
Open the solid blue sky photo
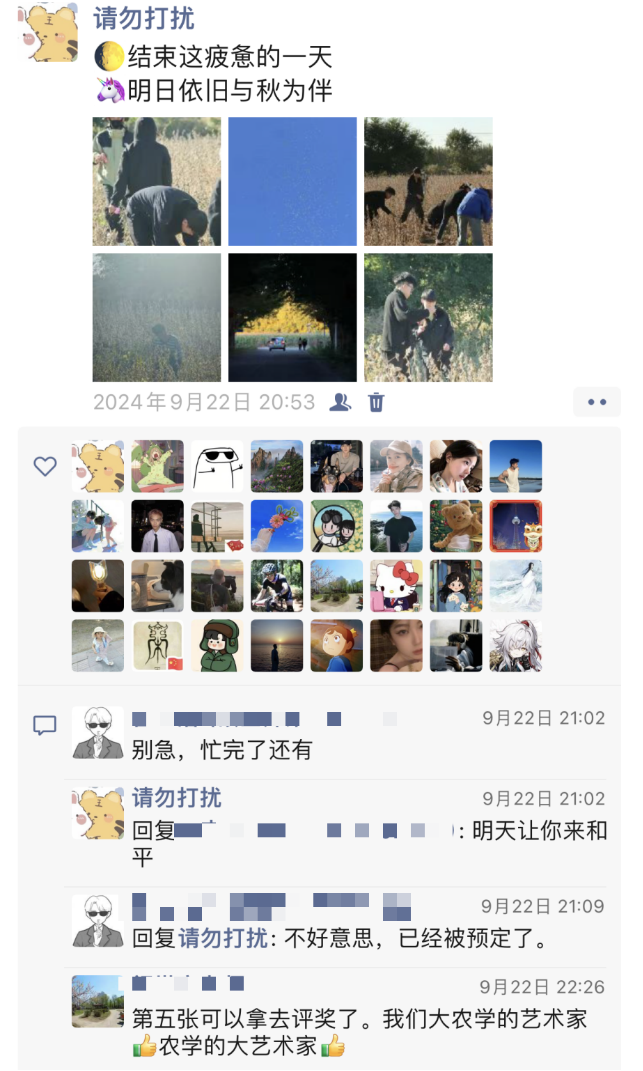tap(292, 181)
